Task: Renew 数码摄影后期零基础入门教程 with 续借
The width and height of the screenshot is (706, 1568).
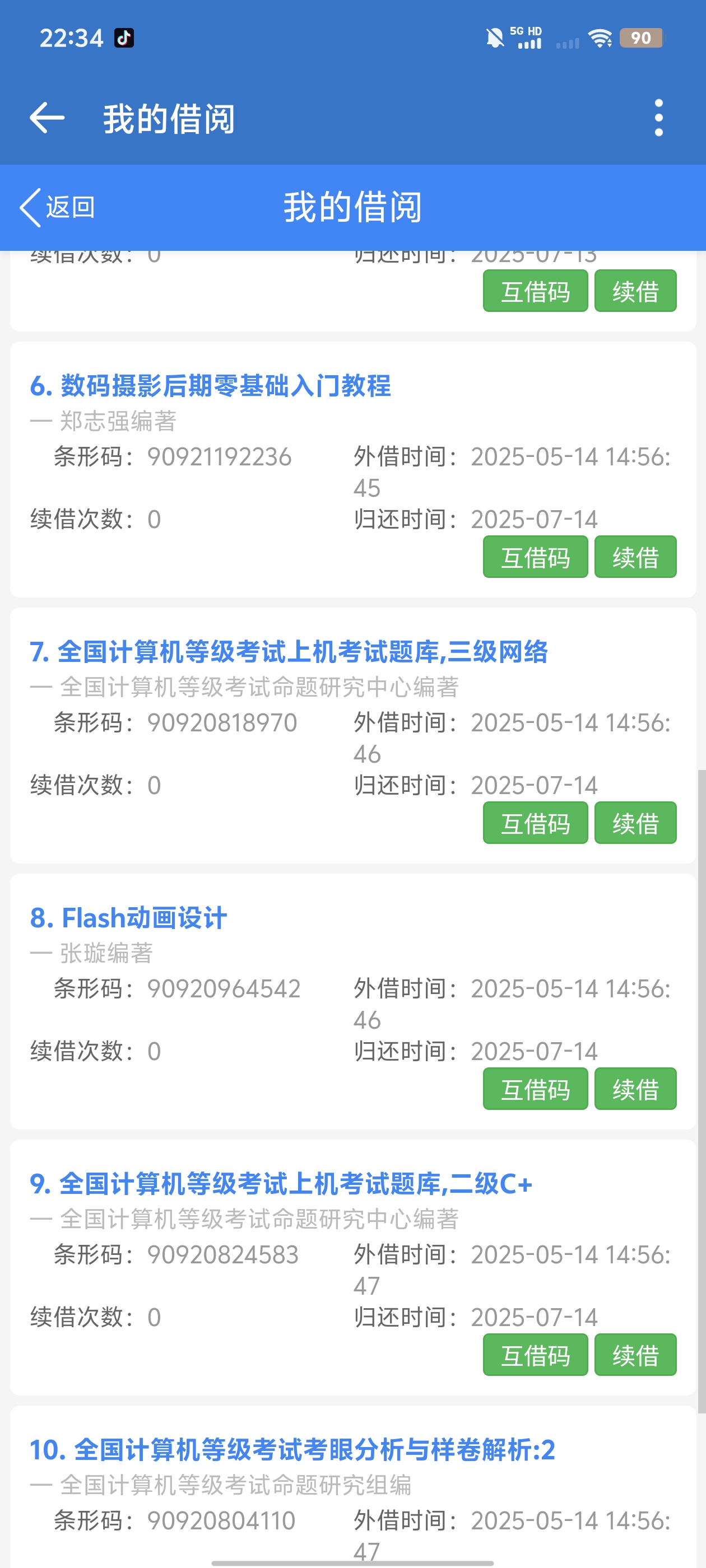Action: pos(635,557)
